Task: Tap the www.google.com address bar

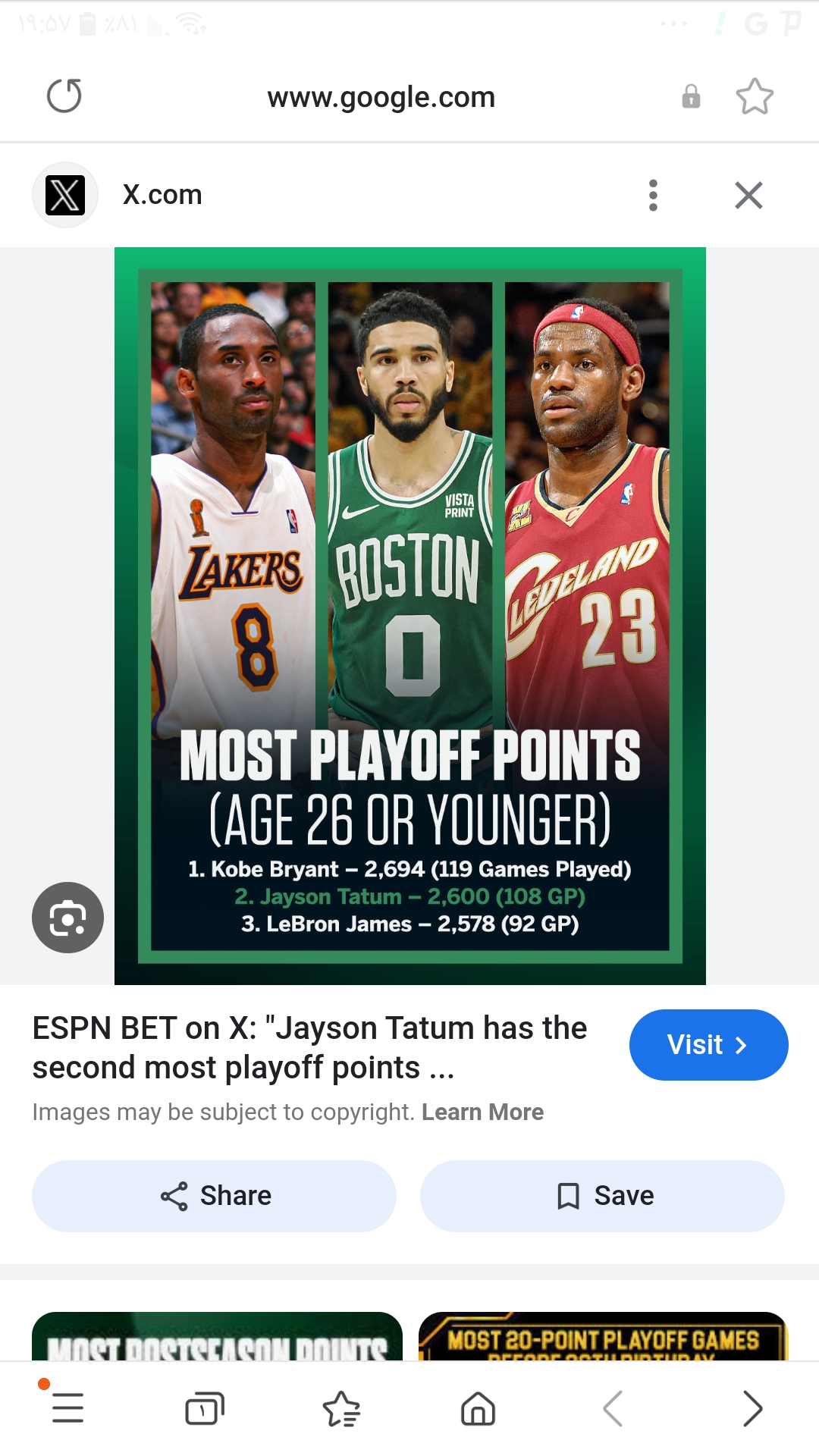Action: pyautogui.click(x=381, y=97)
